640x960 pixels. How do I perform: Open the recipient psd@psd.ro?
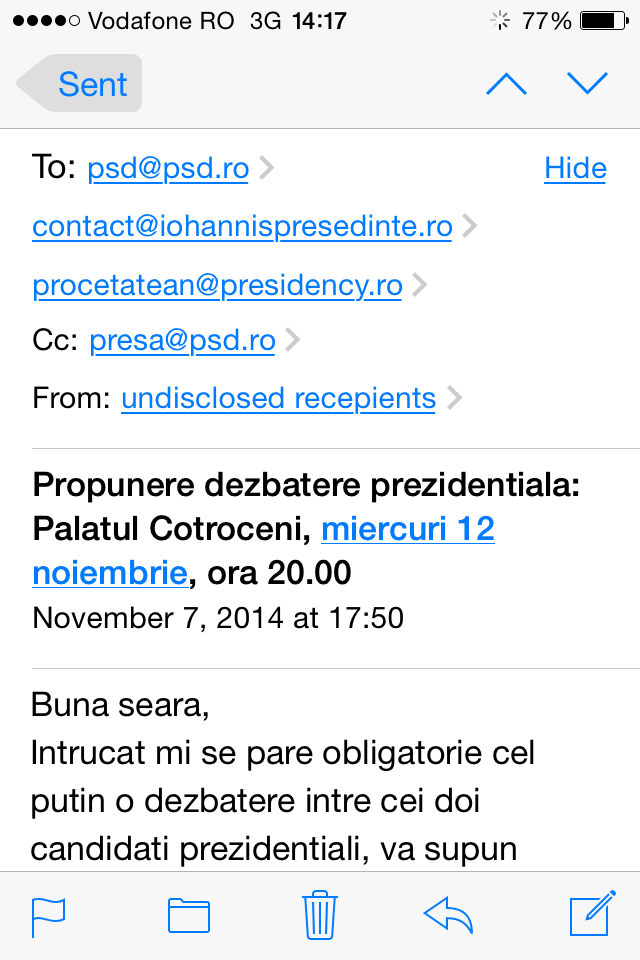tap(168, 169)
